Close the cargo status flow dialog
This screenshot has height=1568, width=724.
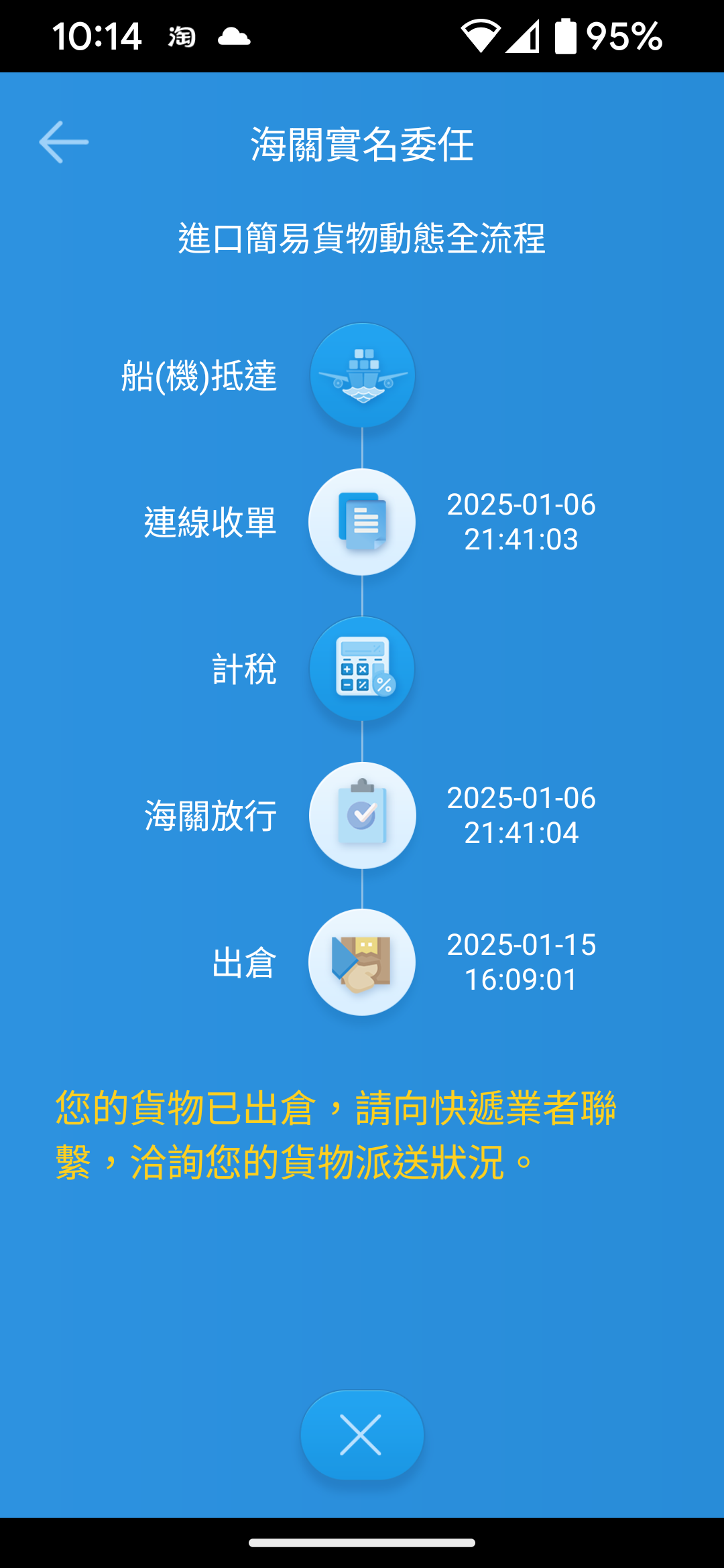click(362, 1435)
